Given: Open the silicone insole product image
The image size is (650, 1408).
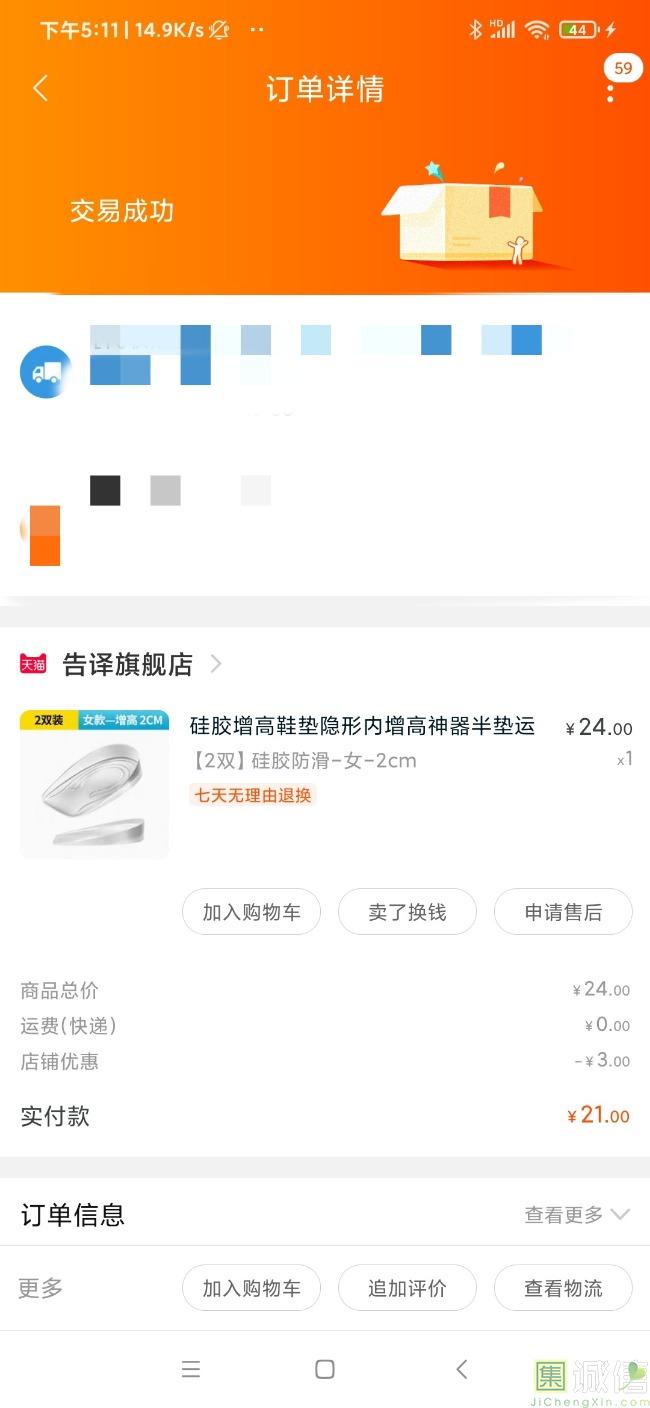Looking at the screenshot, I should (x=94, y=784).
